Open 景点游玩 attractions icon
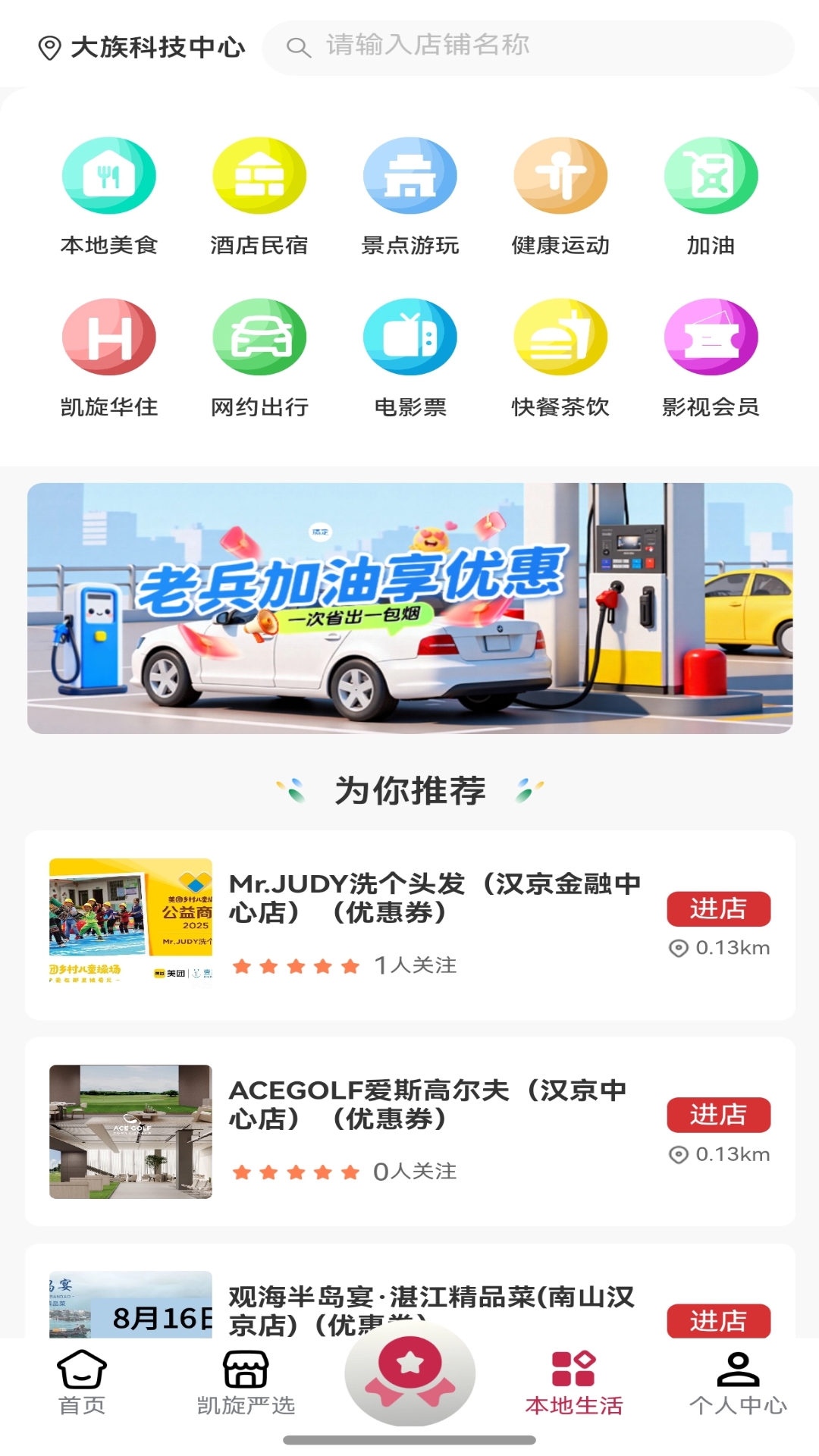 [x=409, y=175]
